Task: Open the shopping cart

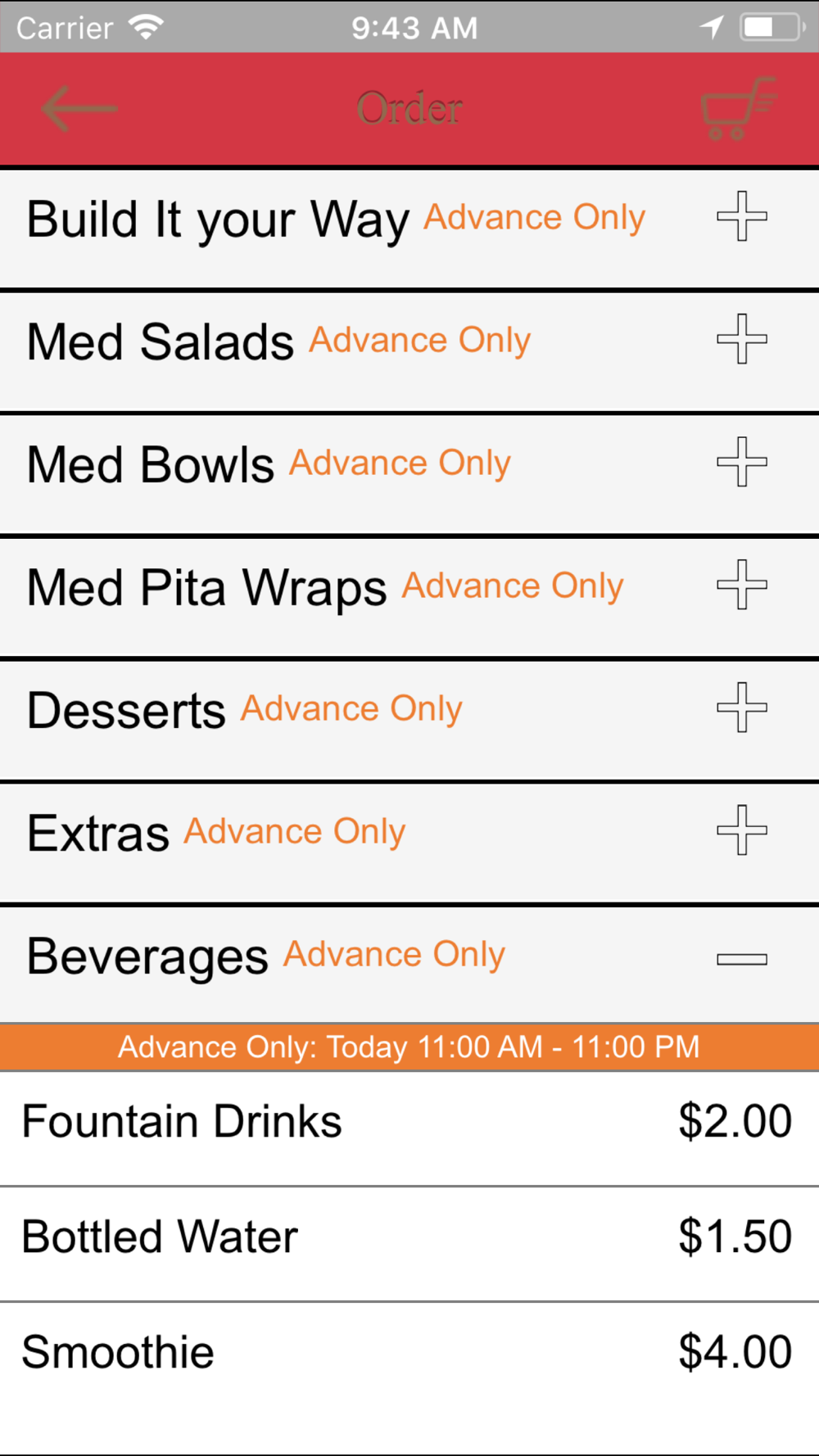Action: click(x=738, y=108)
